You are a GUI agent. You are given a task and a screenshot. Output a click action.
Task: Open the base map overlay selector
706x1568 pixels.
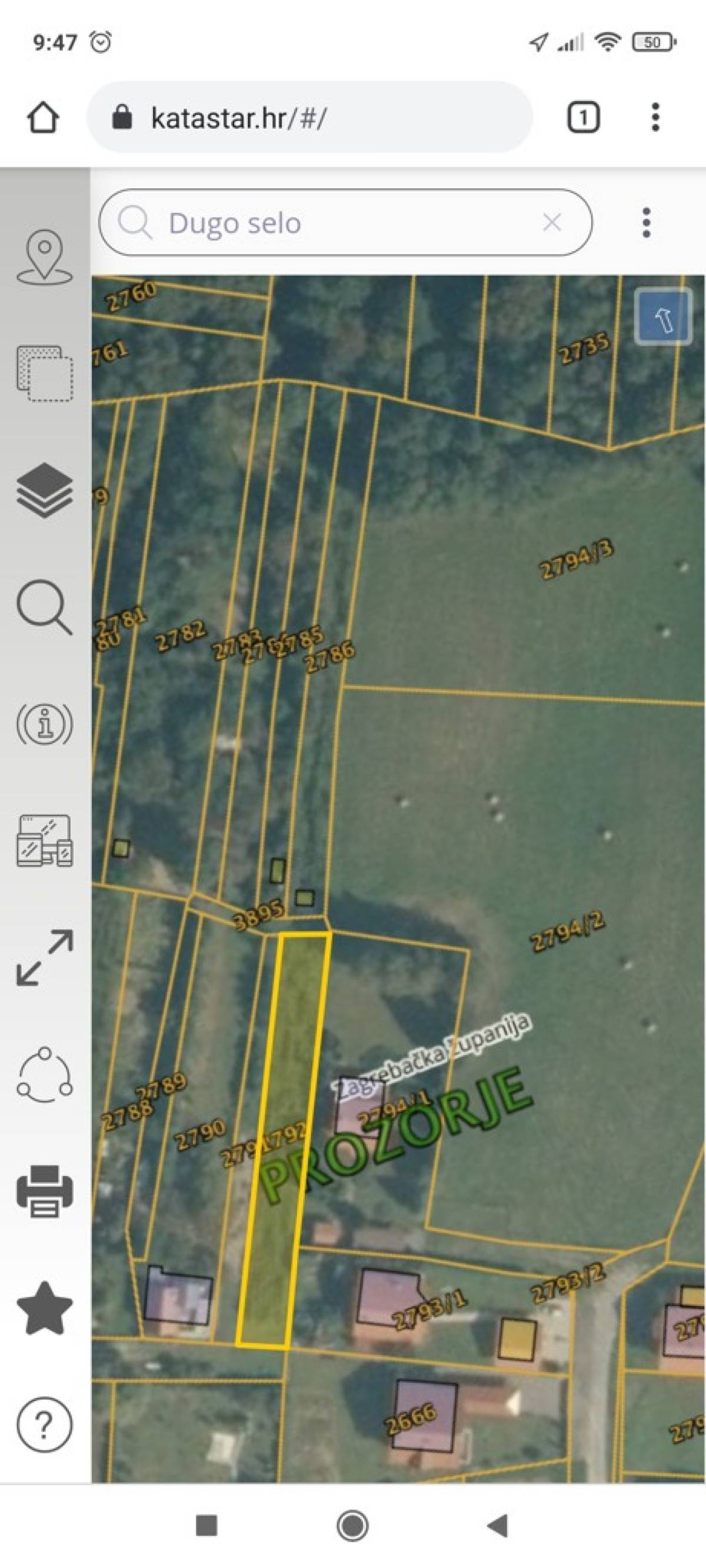45,374
